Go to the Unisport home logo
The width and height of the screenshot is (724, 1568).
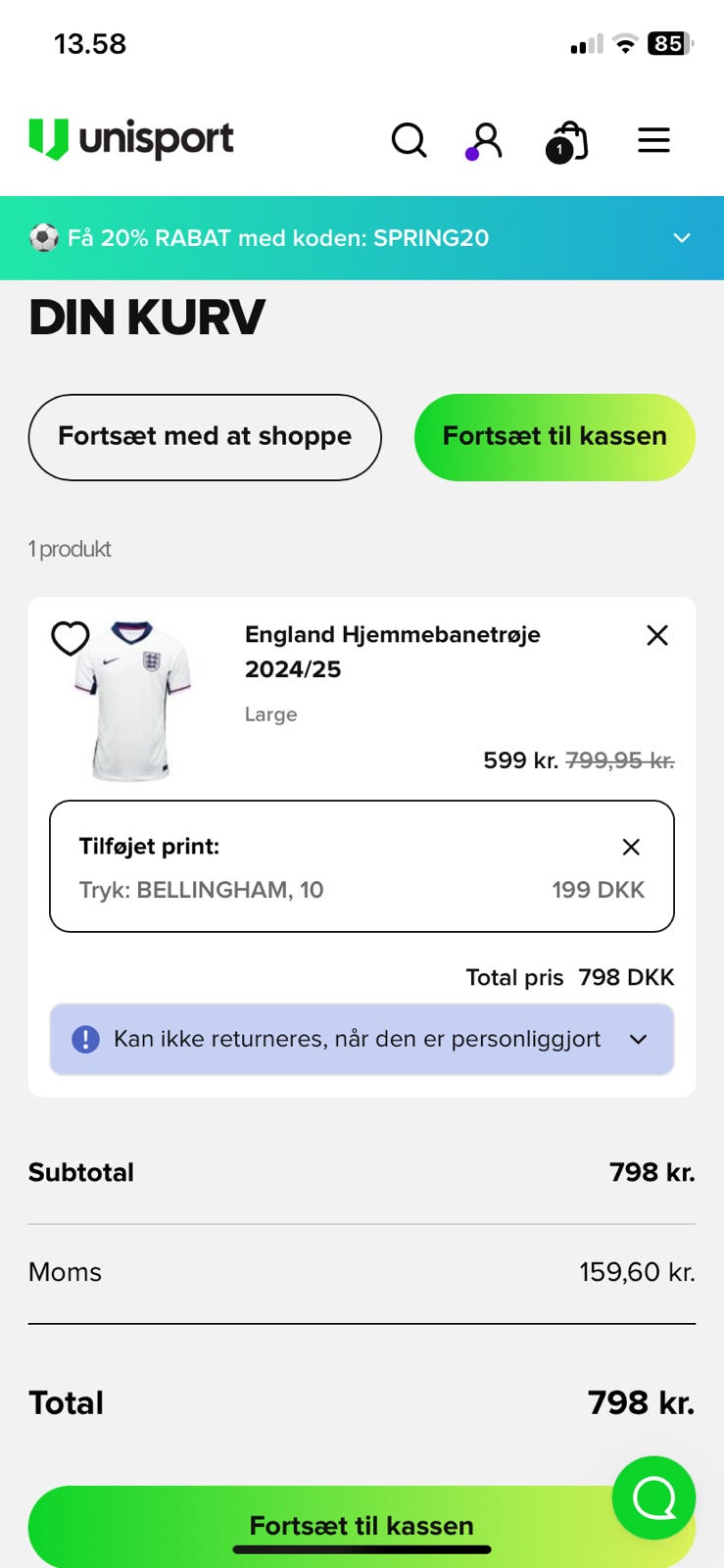(131, 139)
